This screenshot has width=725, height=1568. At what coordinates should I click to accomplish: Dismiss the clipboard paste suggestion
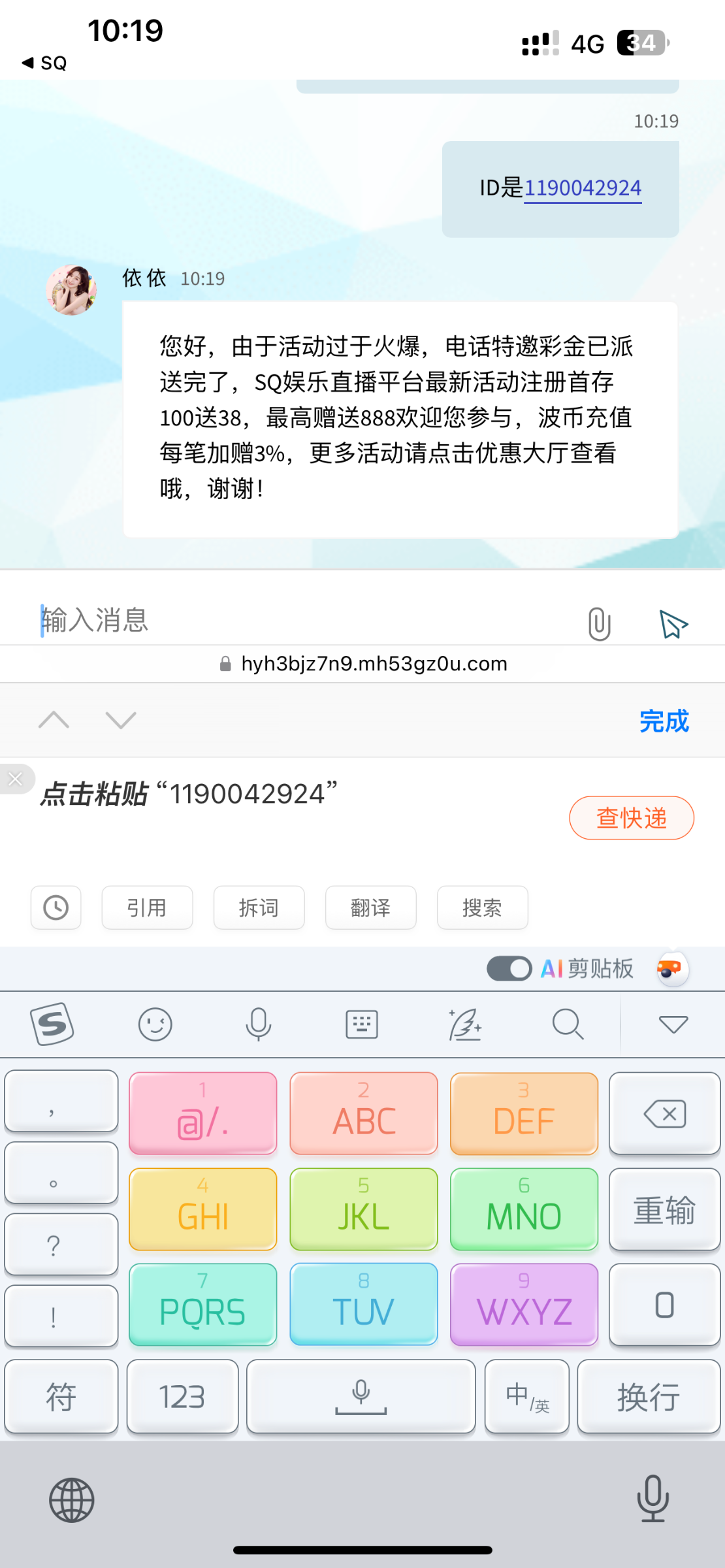tap(16, 779)
